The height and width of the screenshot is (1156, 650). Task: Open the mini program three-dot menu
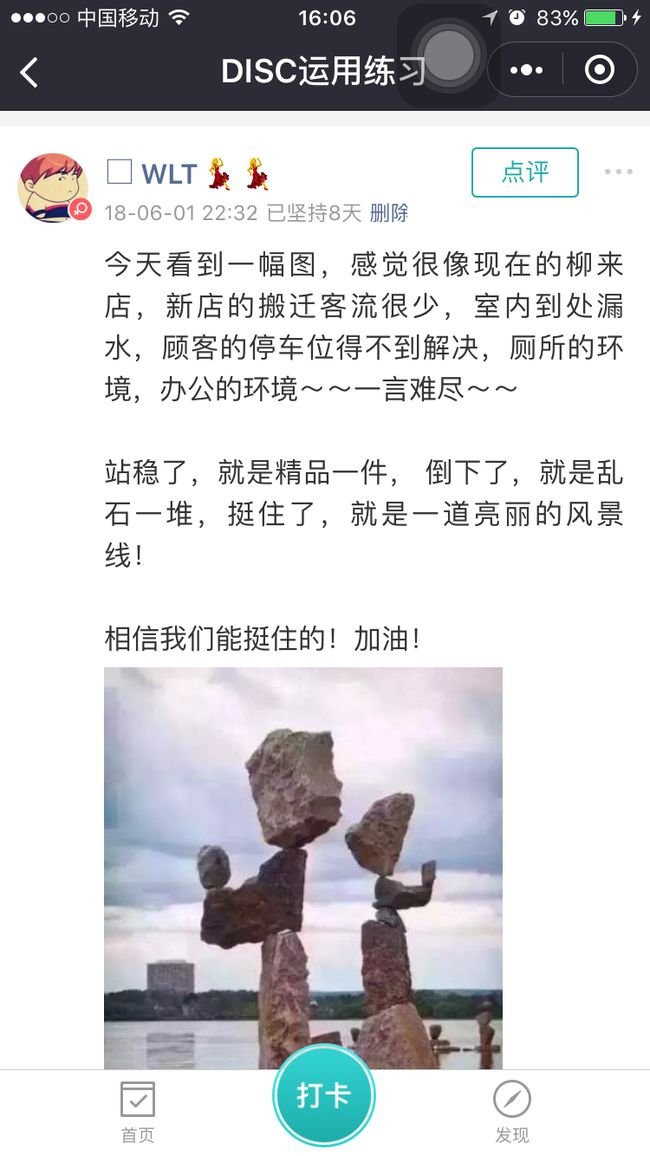click(x=526, y=71)
